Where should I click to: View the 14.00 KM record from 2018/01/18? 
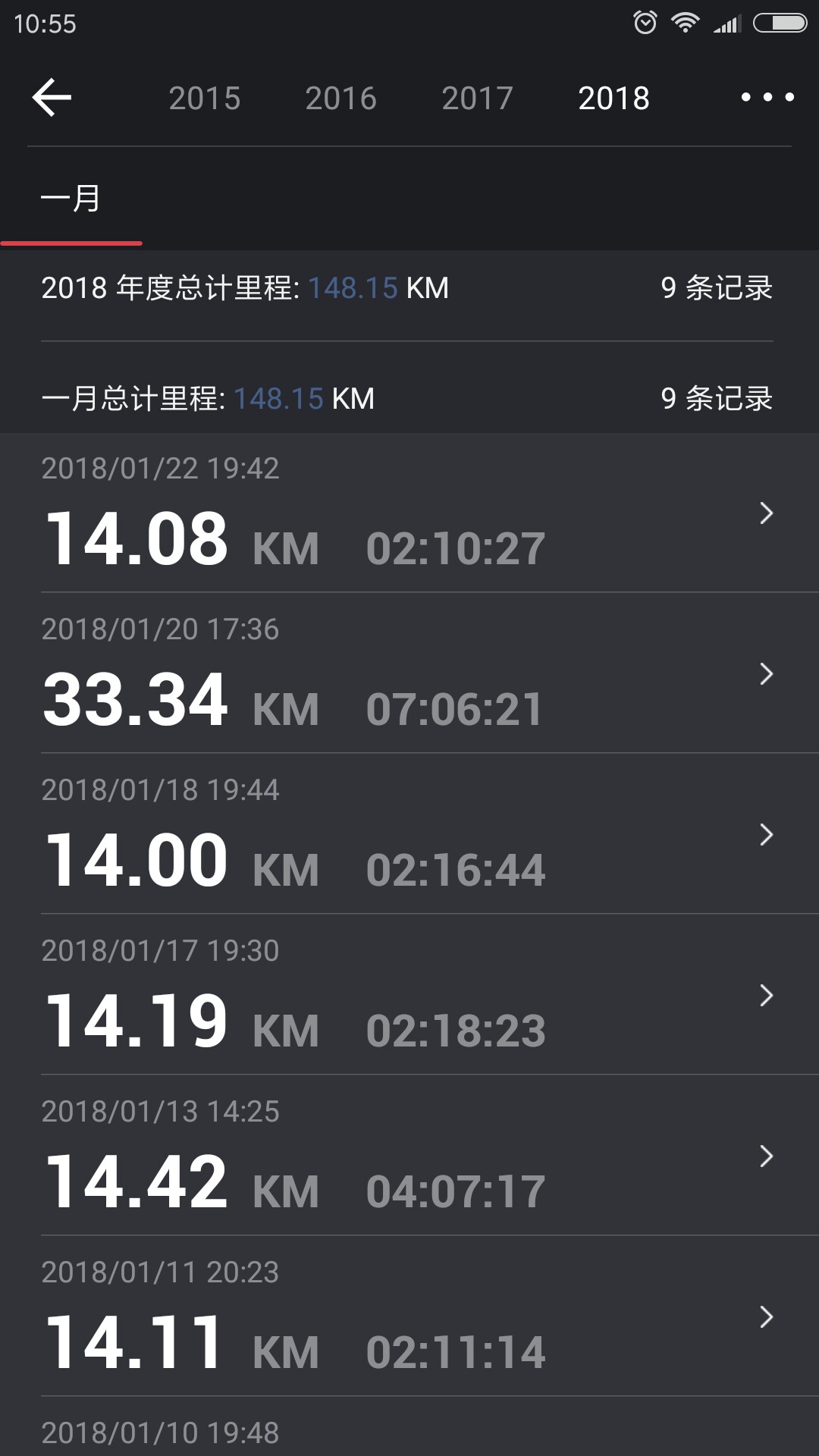[x=409, y=834]
